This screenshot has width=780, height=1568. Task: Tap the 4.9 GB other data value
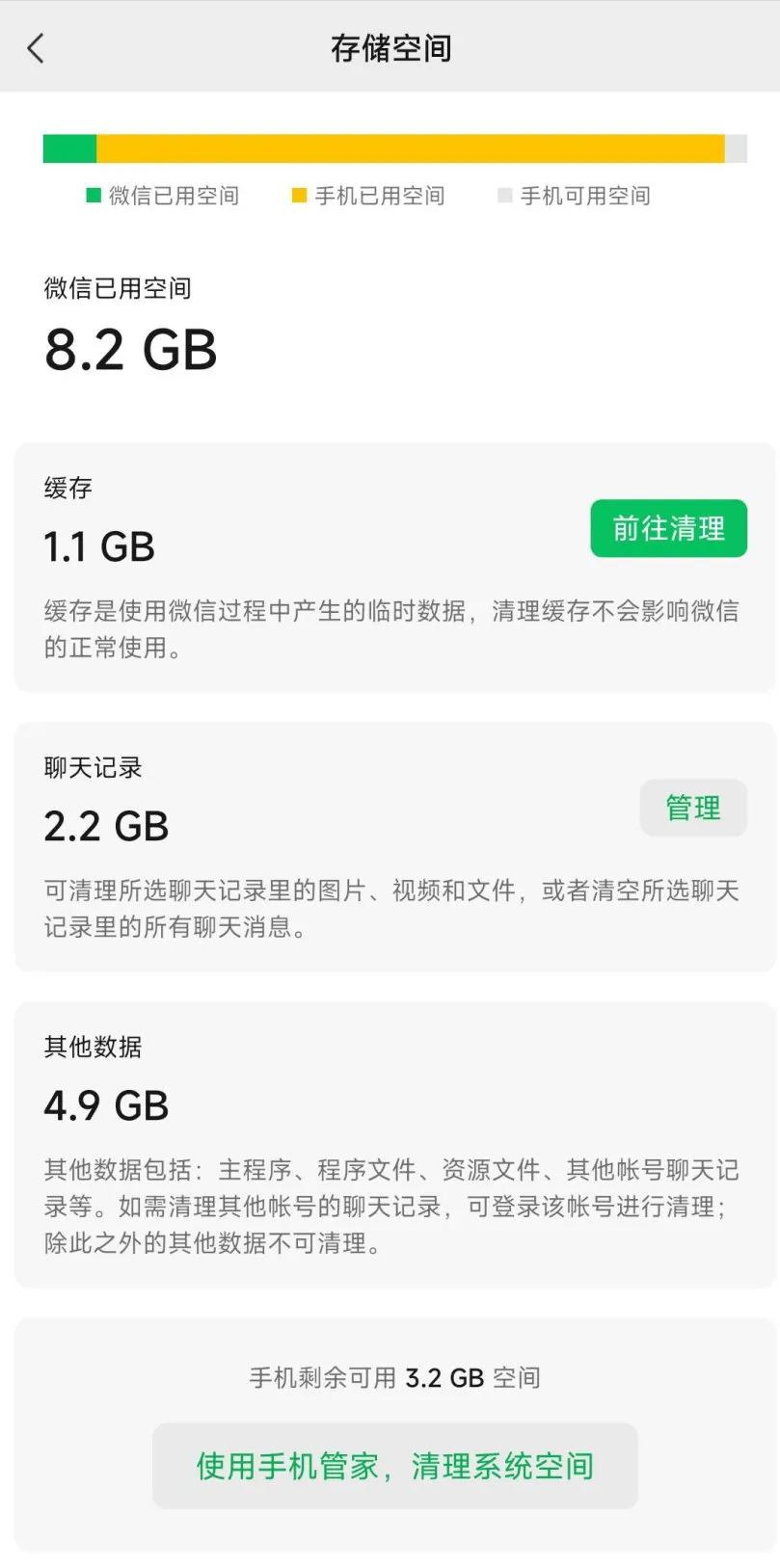tap(106, 1103)
